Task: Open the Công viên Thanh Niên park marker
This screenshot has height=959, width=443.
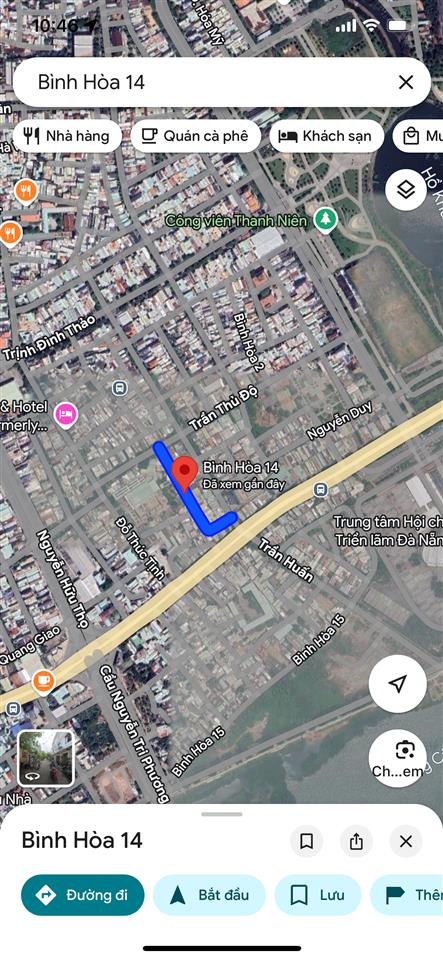Action: (x=326, y=221)
